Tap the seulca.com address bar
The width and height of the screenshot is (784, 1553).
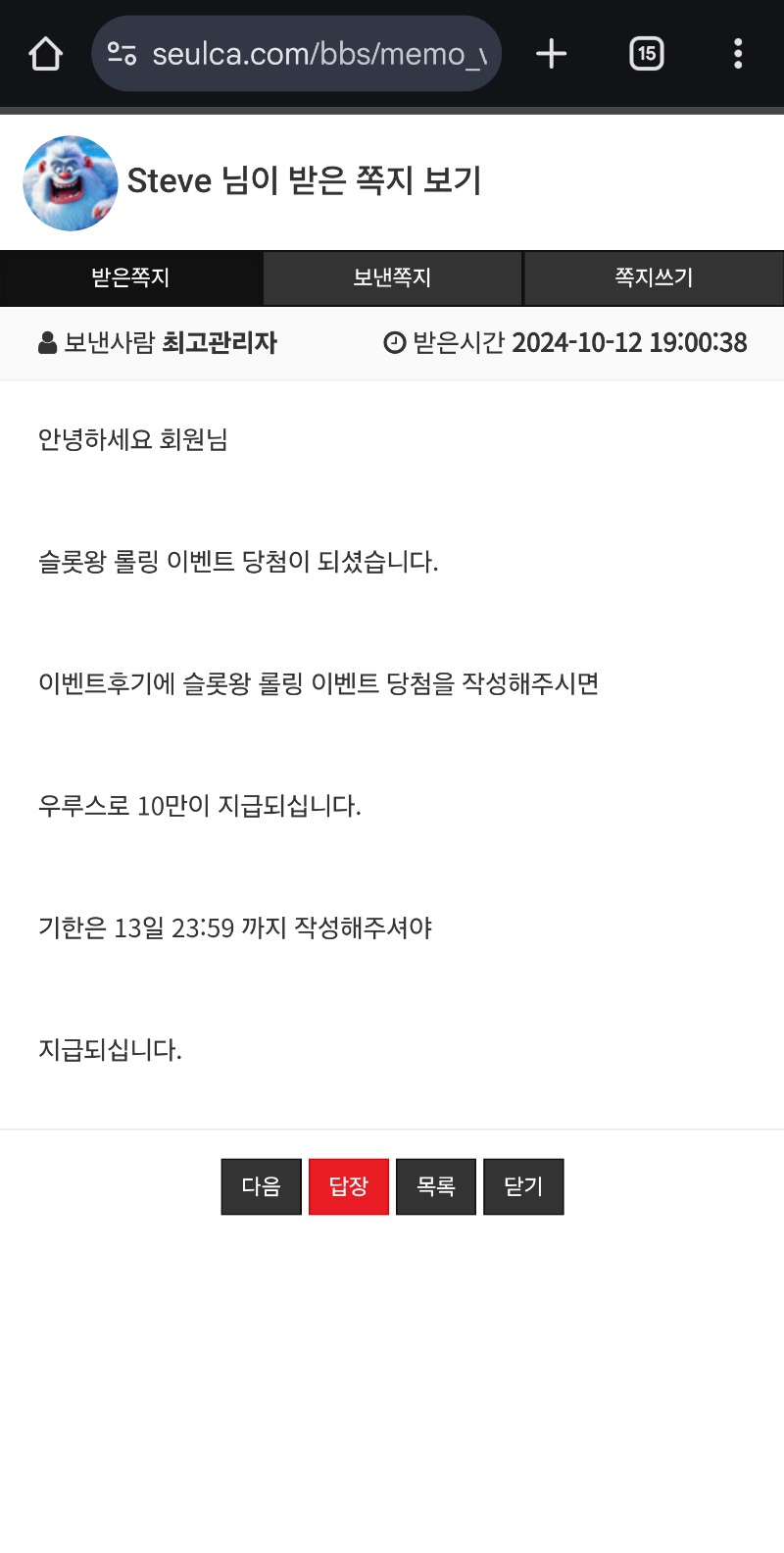click(x=318, y=54)
